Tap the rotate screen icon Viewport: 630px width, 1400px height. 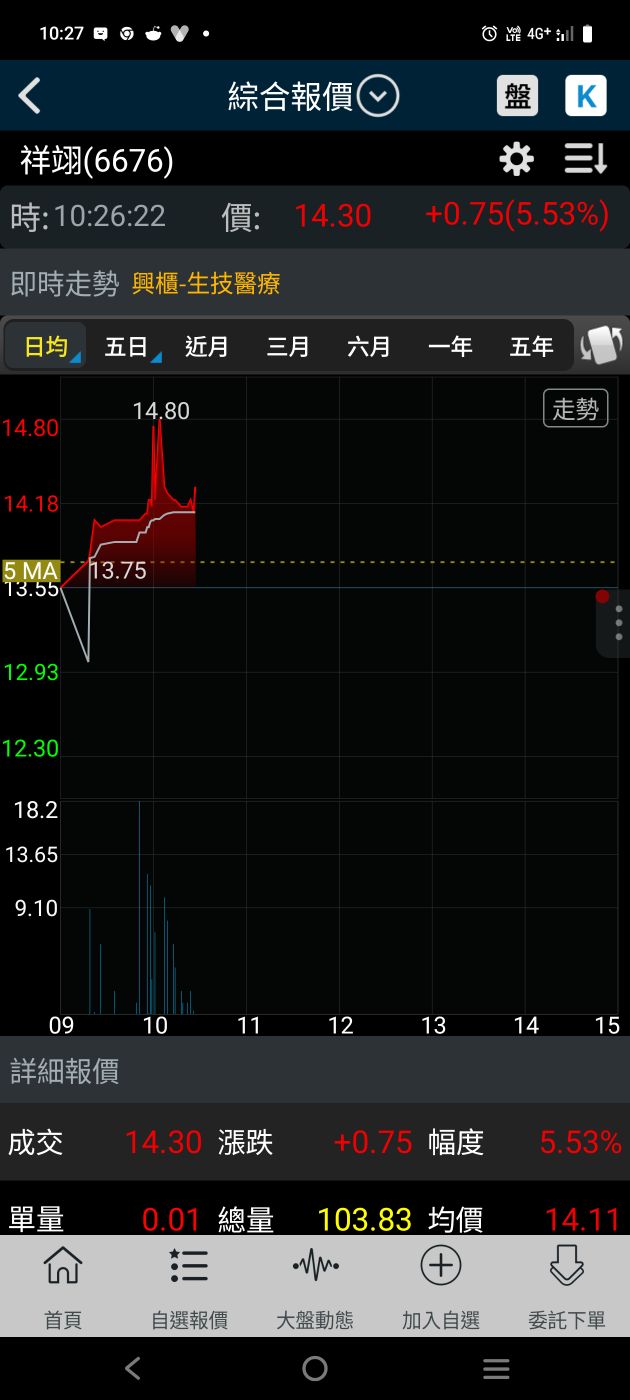pos(602,346)
